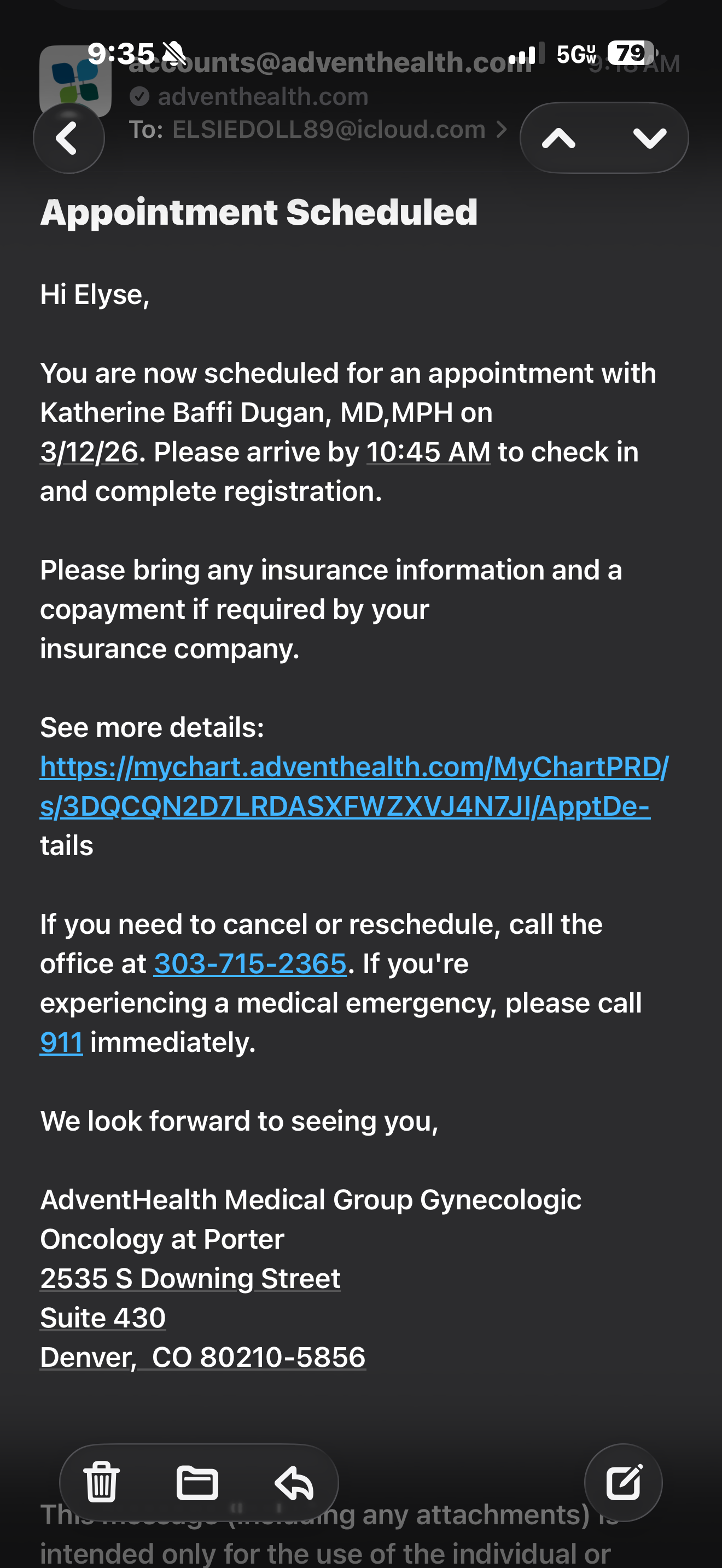Delete this email with the trash icon

pyautogui.click(x=102, y=1482)
